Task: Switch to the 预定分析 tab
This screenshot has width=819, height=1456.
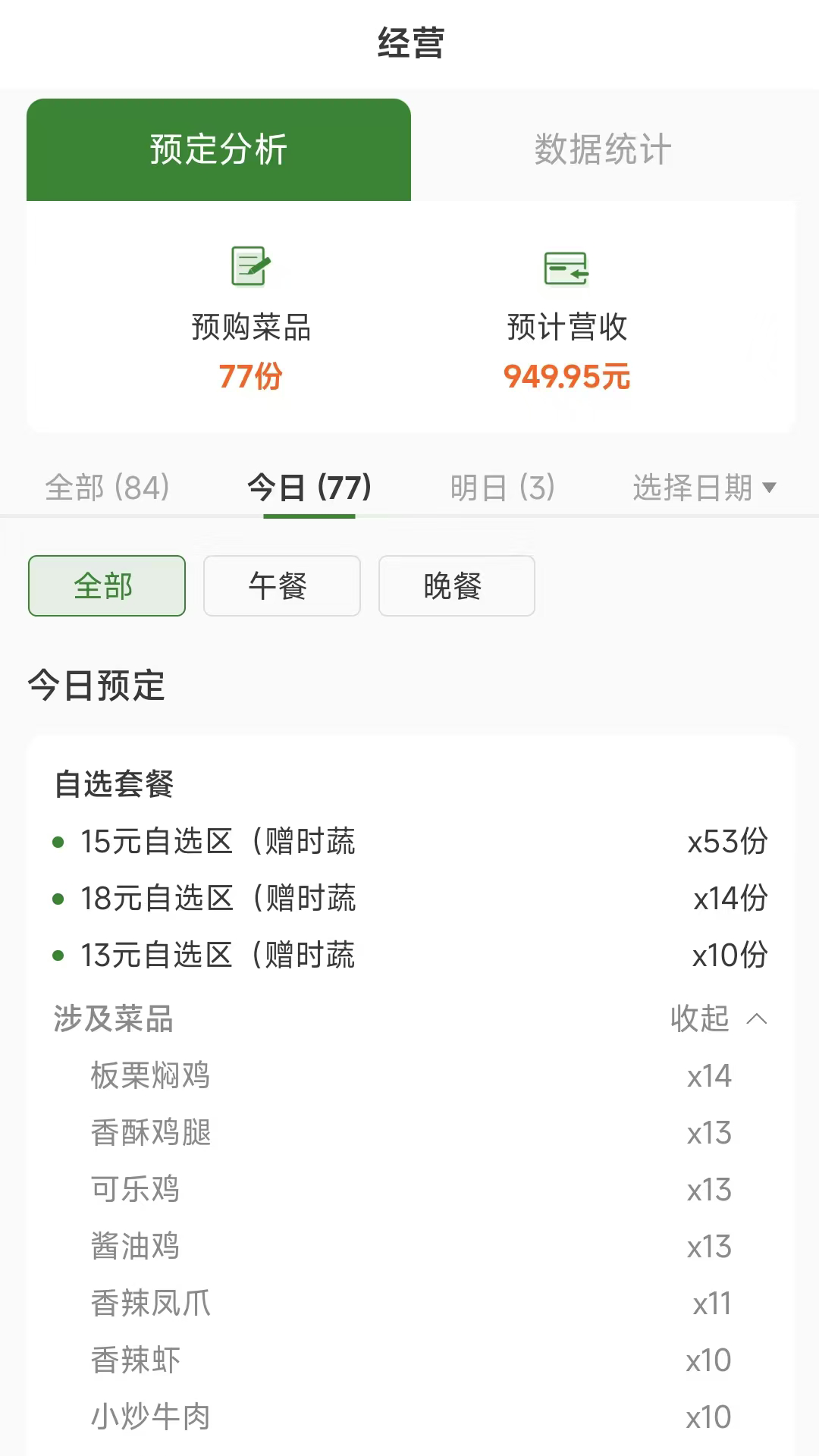Action: pyautogui.click(x=218, y=149)
